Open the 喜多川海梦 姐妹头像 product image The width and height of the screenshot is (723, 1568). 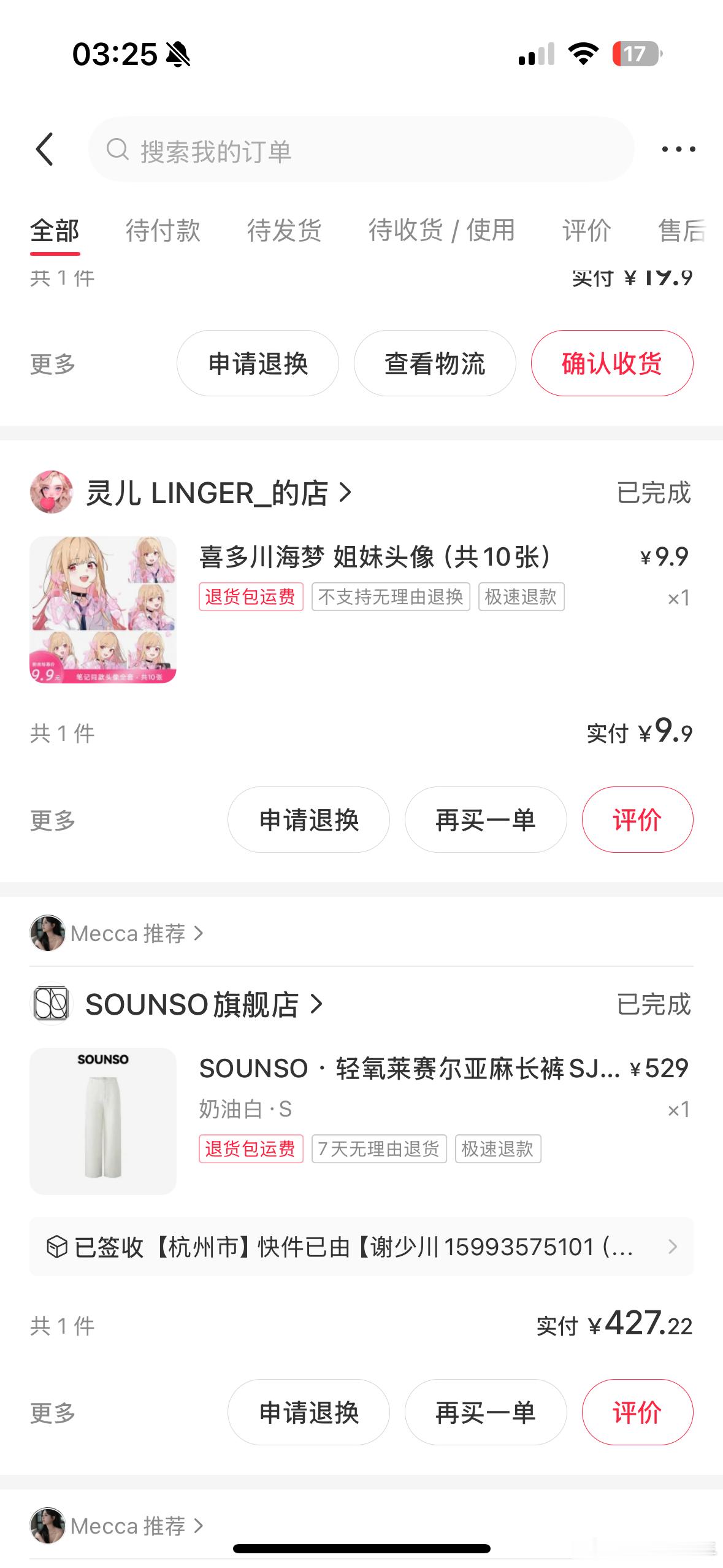click(x=103, y=610)
